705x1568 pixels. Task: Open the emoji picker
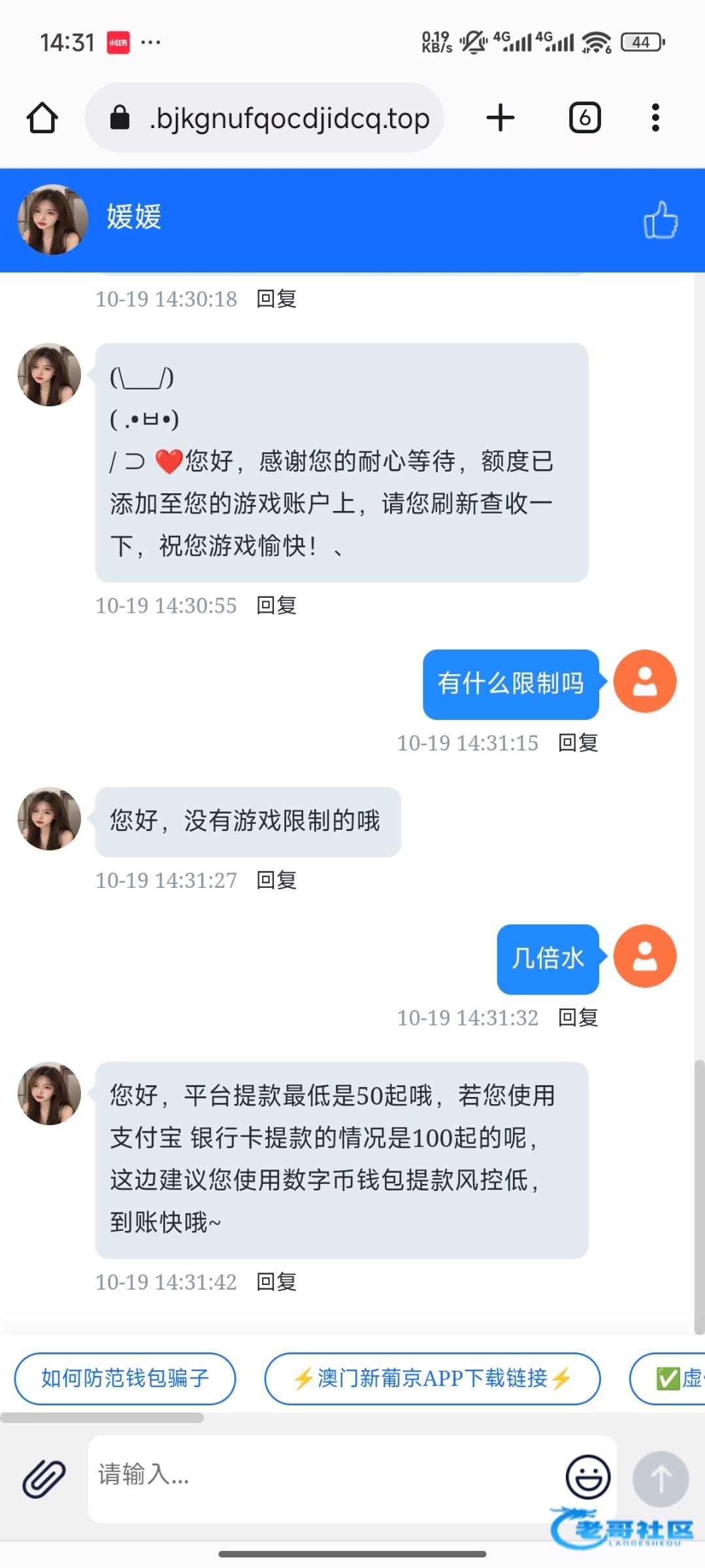point(587,1477)
